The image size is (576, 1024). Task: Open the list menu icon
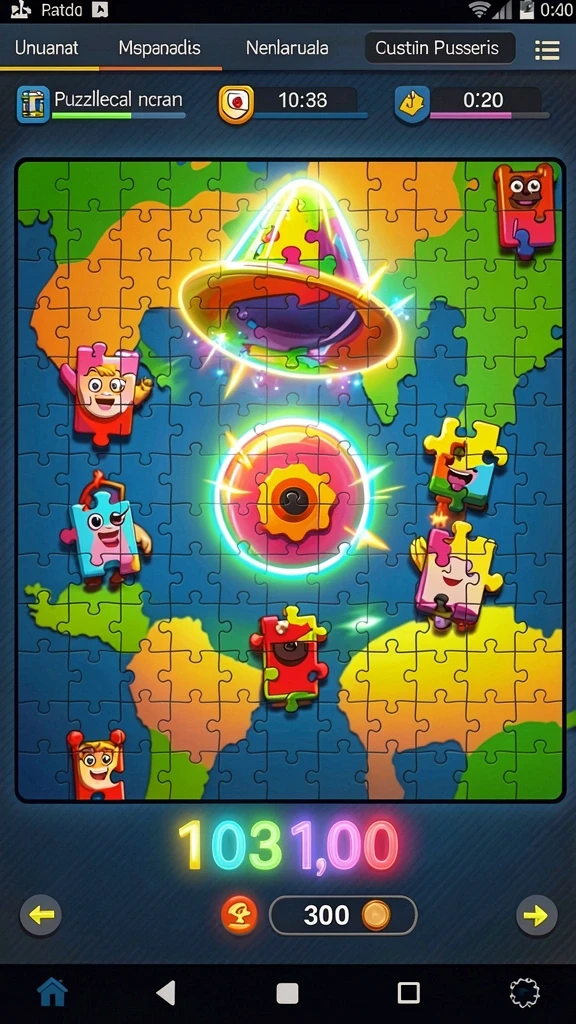point(547,49)
